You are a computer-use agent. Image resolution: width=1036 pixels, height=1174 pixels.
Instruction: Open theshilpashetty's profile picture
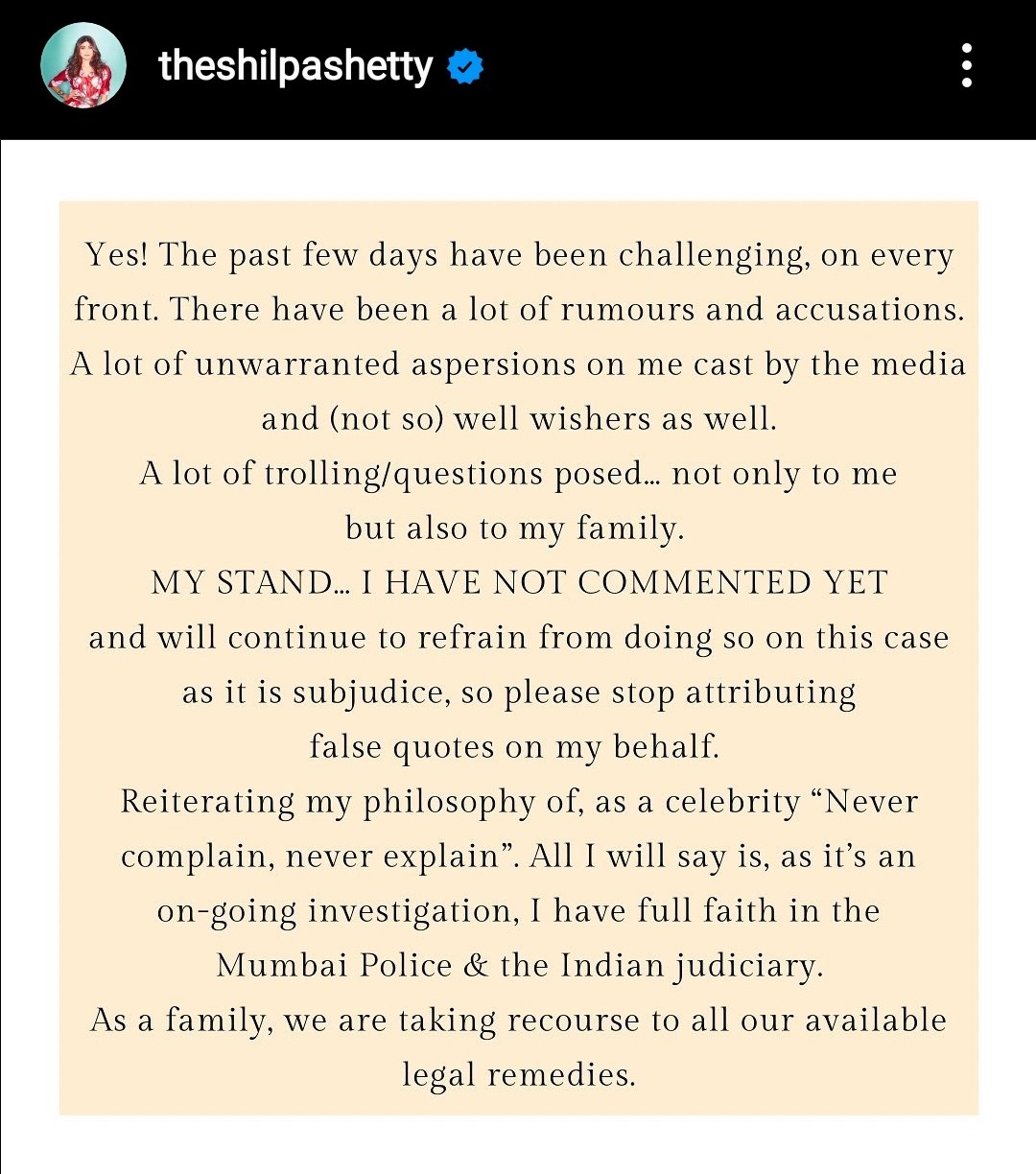tap(83, 66)
